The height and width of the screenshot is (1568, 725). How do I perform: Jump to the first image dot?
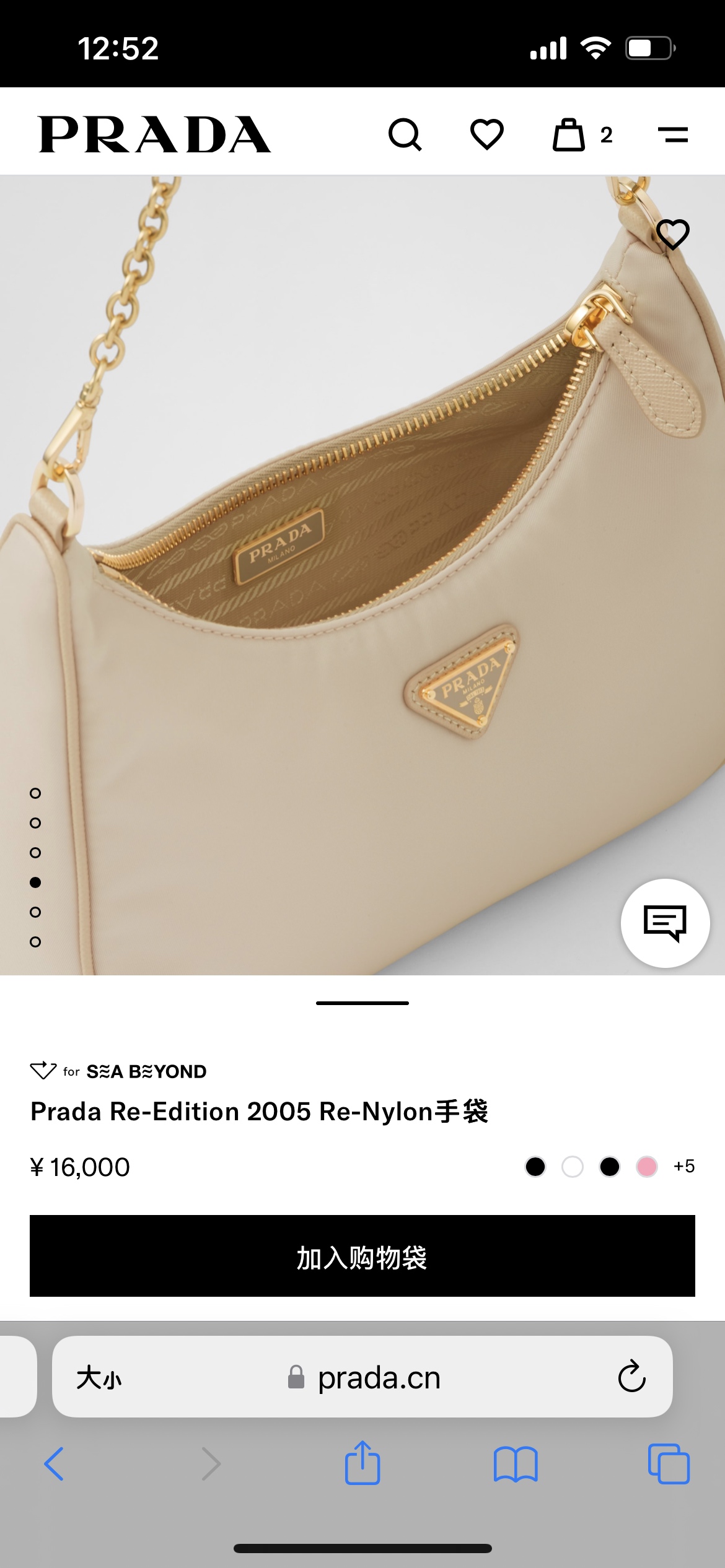click(x=35, y=793)
